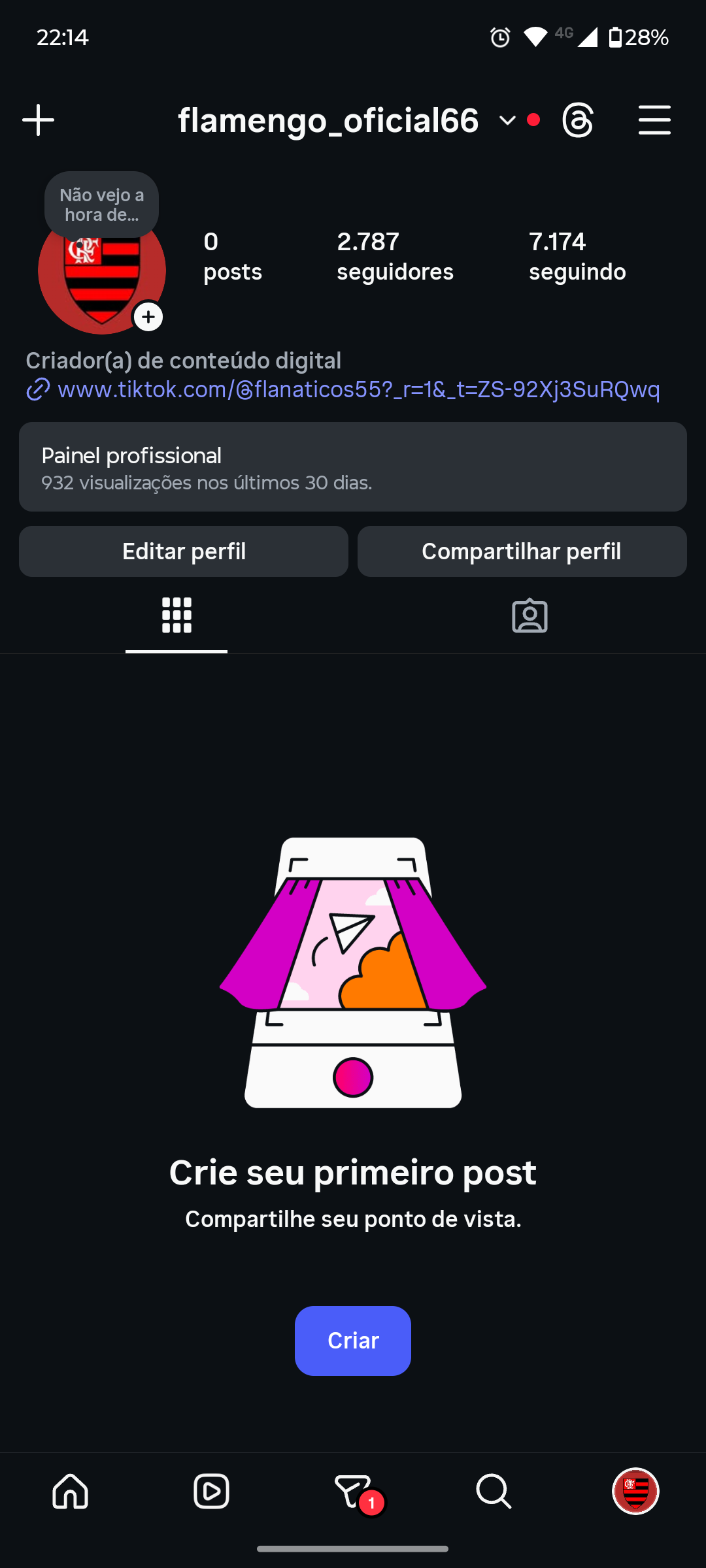706x1568 pixels.
Task: Open the Threads icon
Action: pyautogui.click(x=578, y=120)
